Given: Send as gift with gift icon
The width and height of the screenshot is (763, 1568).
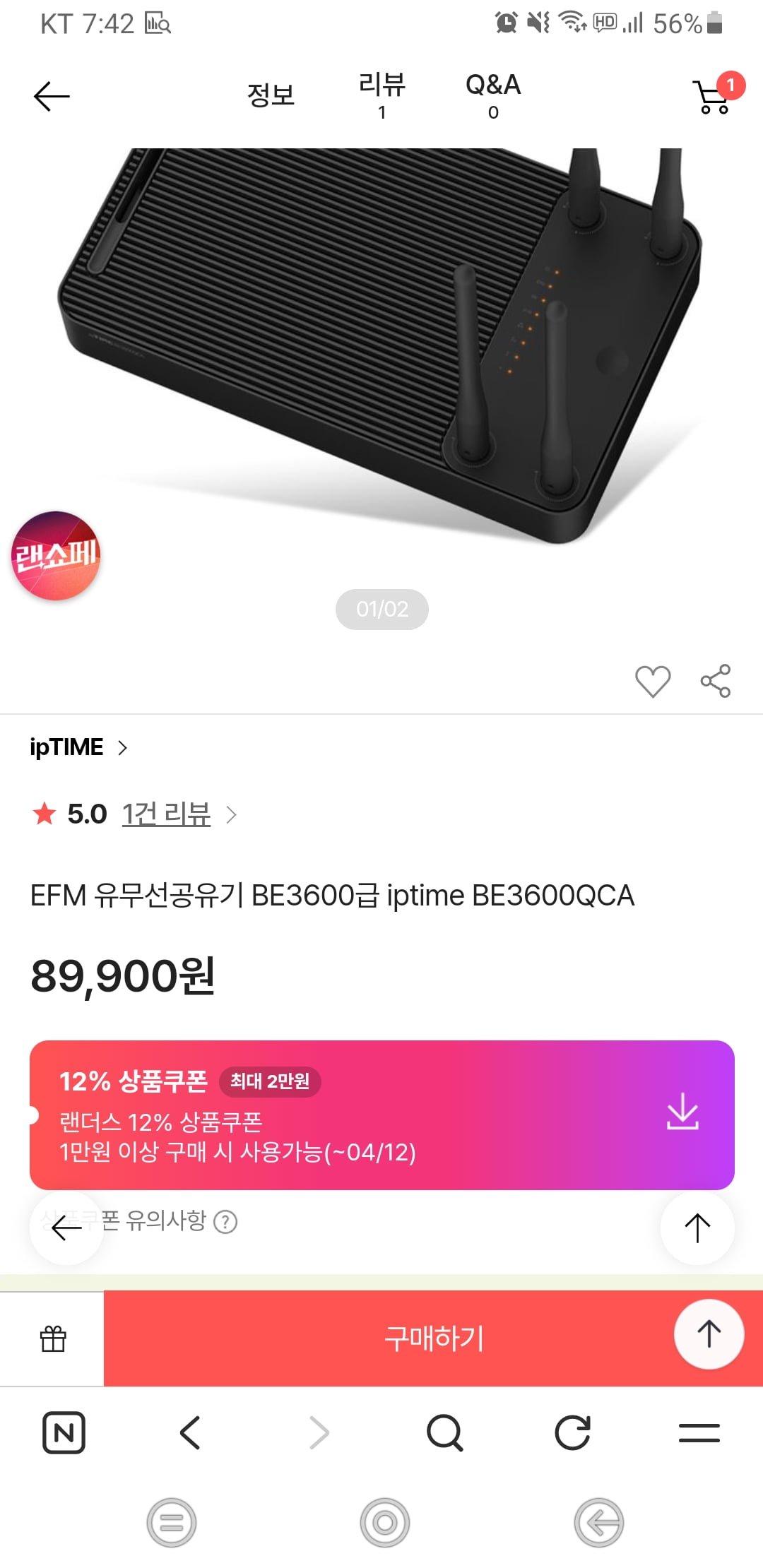Looking at the screenshot, I should coord(53,1338).
